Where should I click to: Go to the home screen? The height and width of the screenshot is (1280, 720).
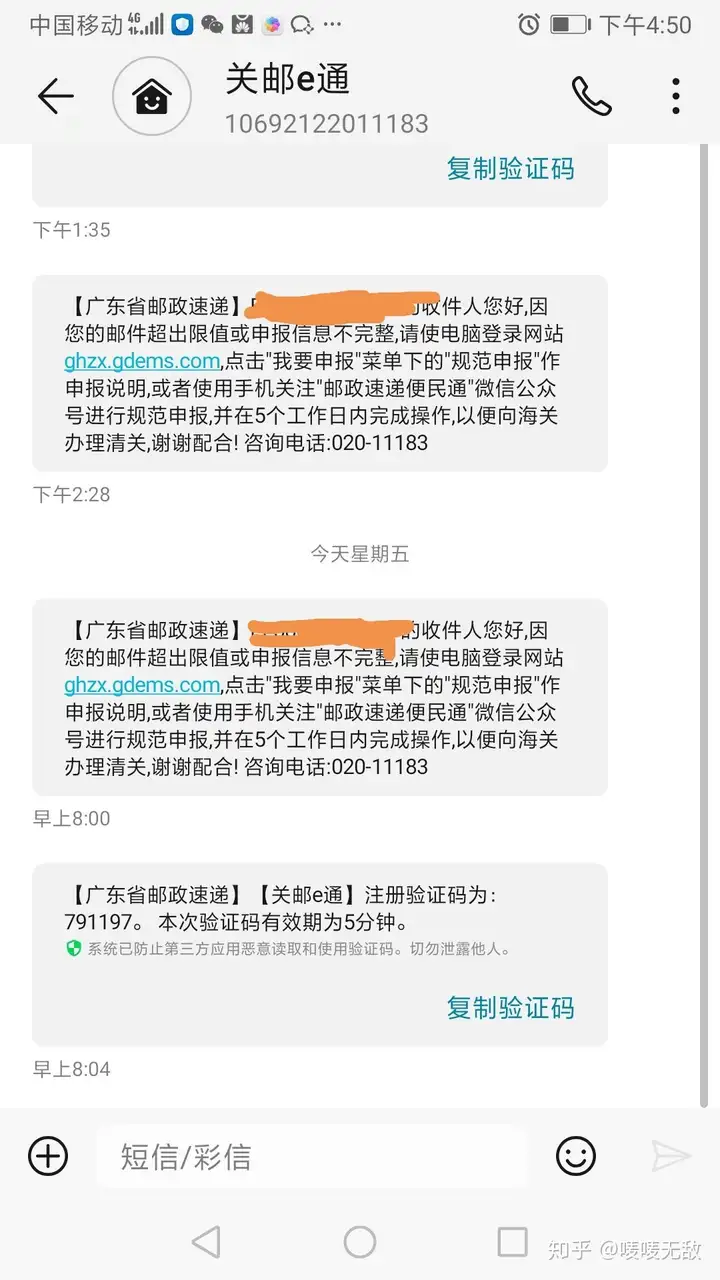pos(360,1242)
